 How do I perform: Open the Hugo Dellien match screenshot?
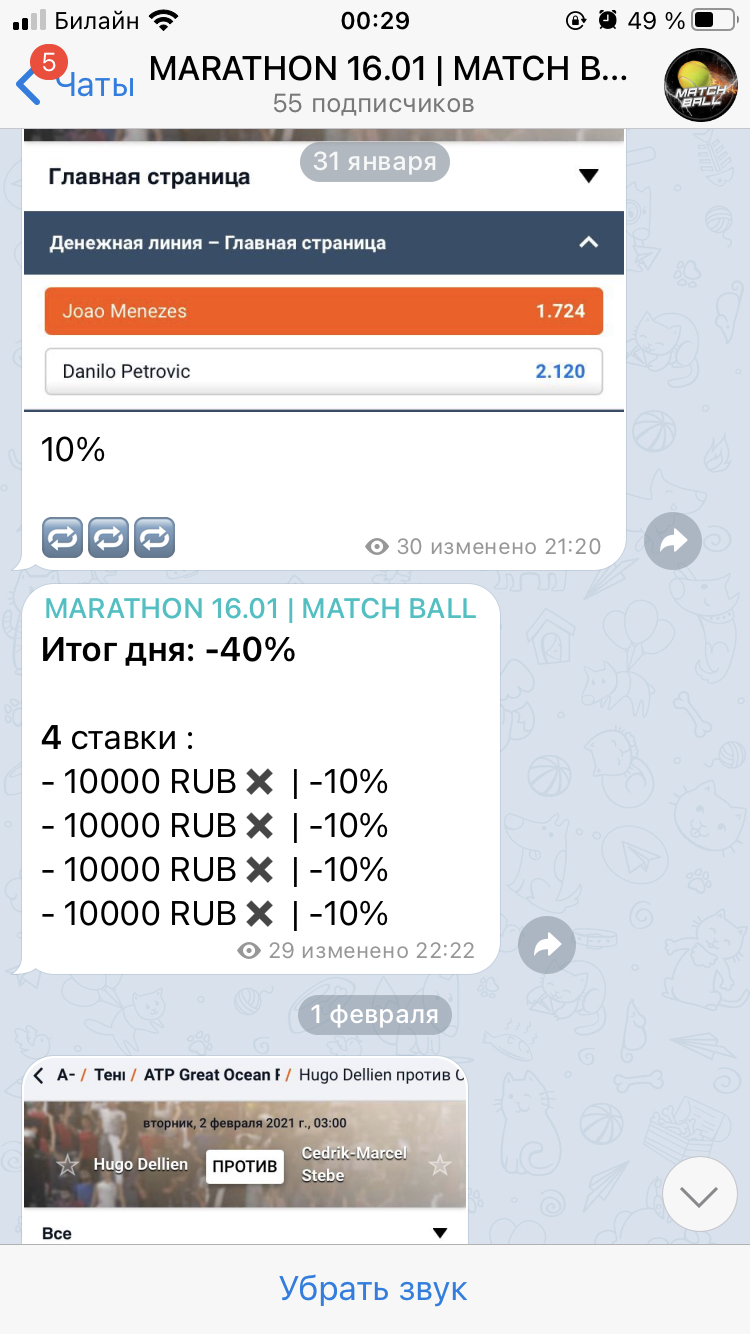(x=245, y=1150)
